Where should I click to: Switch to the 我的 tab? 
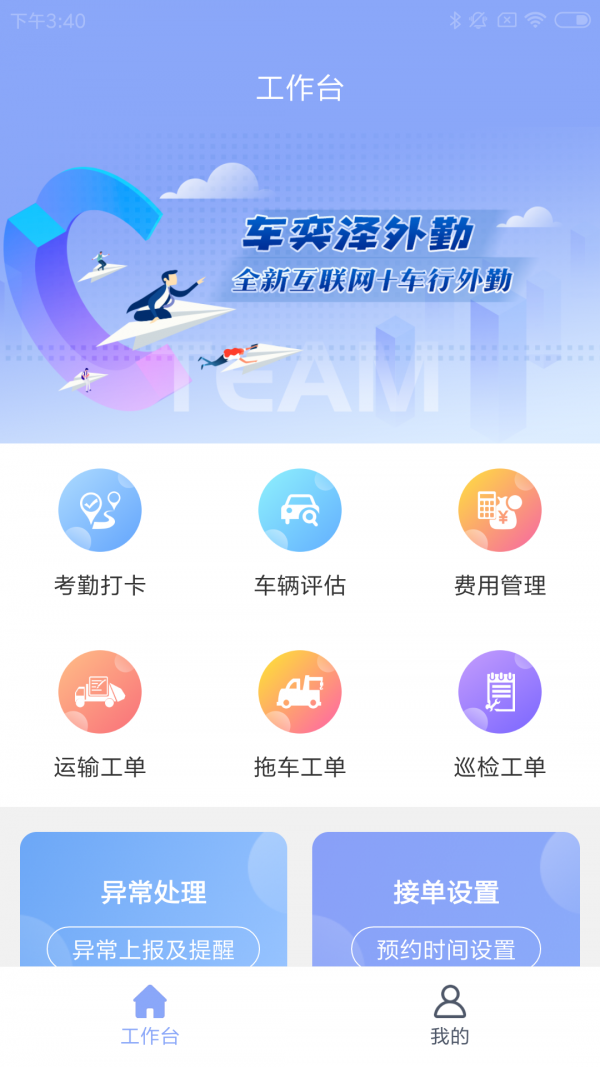pos(450,1015)
